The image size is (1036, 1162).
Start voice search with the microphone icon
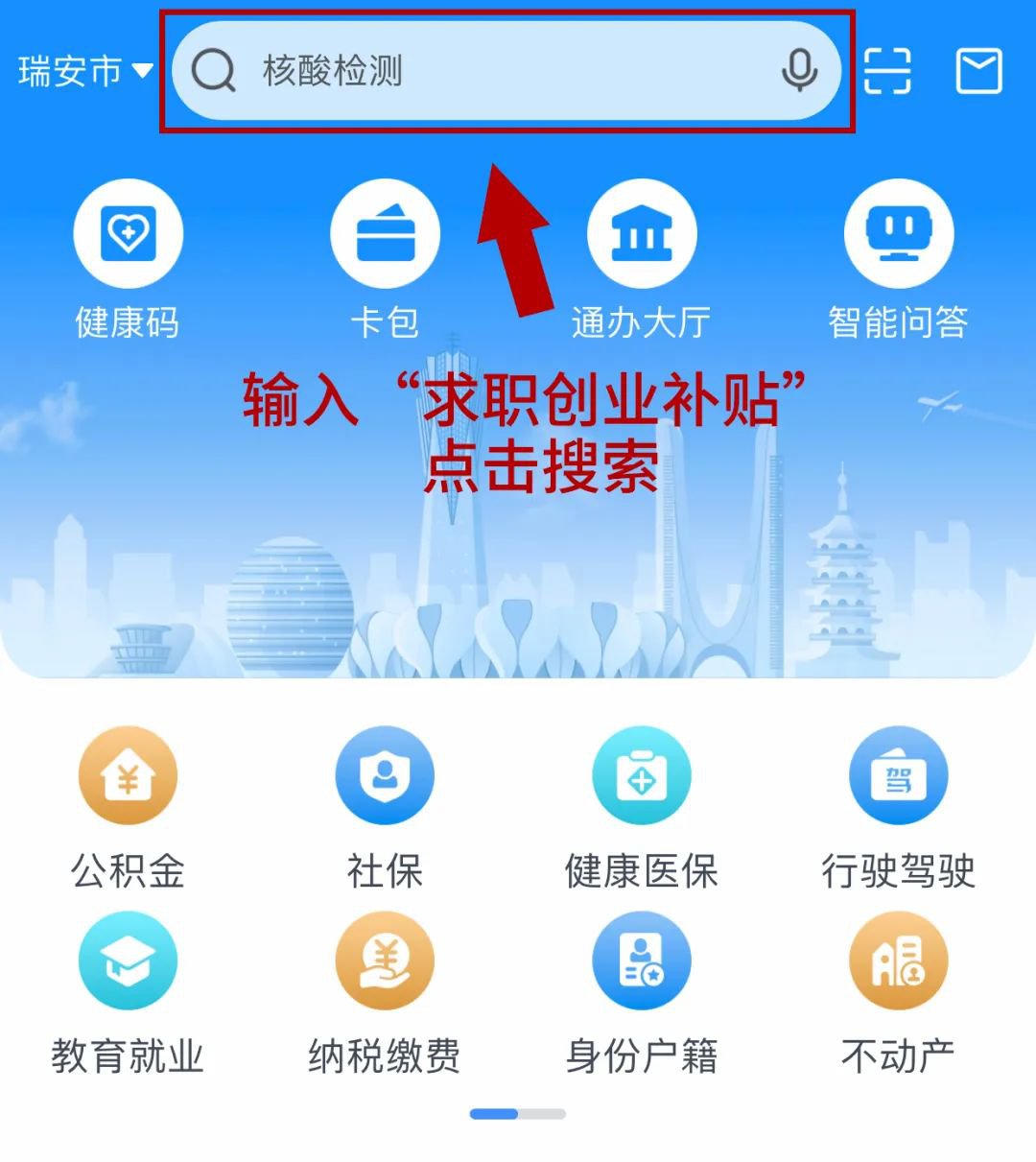pos(799,71)
